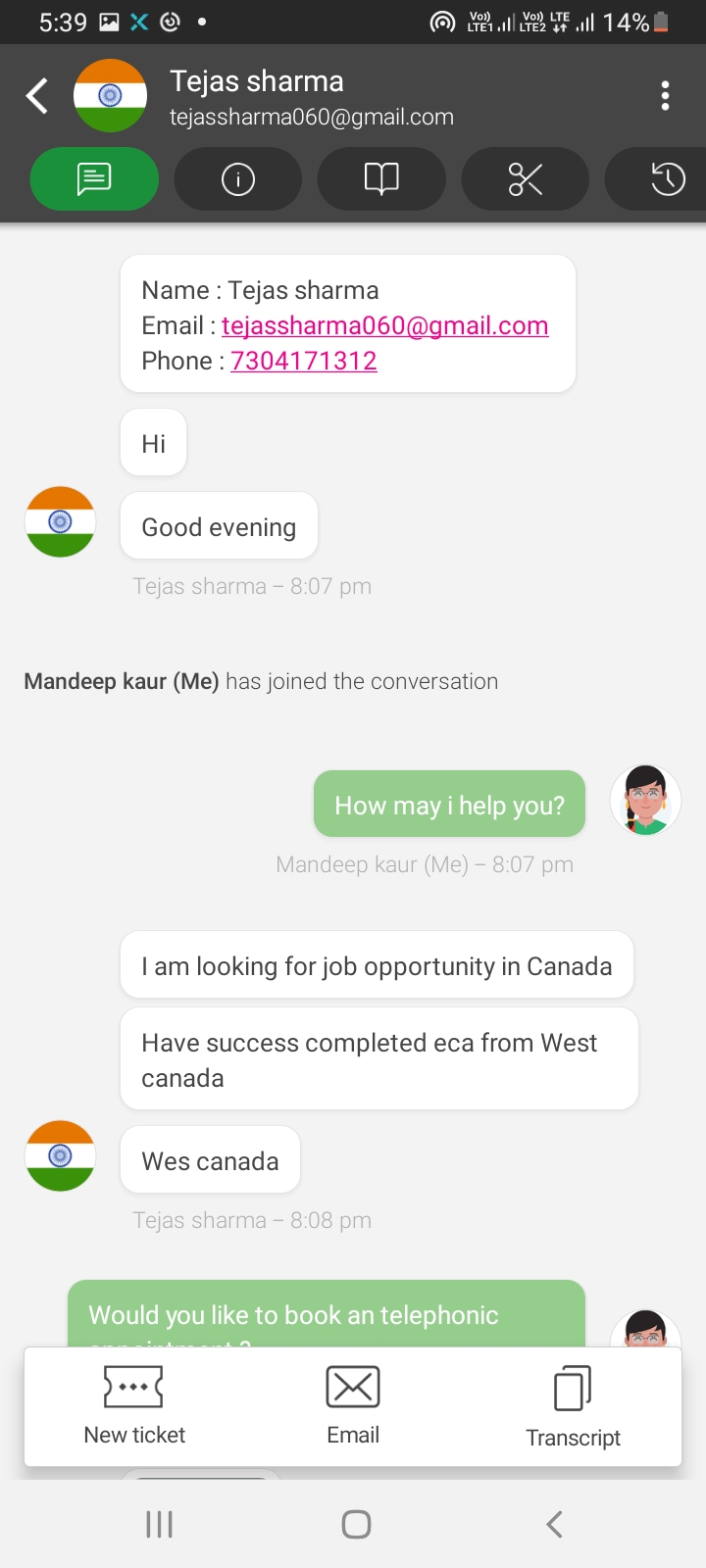Switch to the chat messages tab
This screenshot has width=706, height=1568.
click(x=94, y=178)
